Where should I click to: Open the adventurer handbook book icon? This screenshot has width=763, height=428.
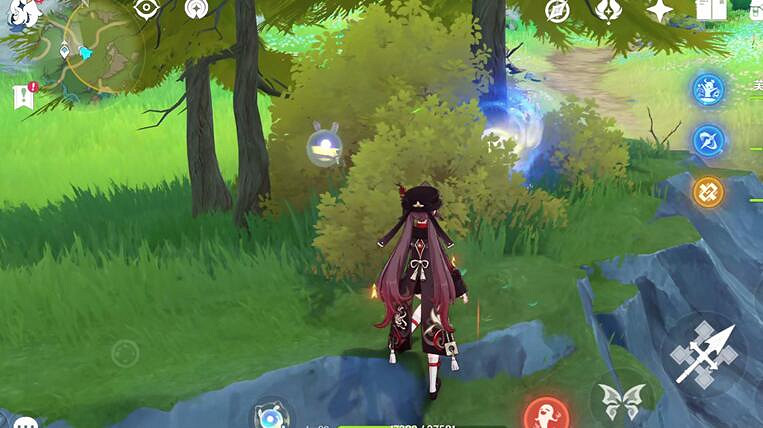point(710,10)
